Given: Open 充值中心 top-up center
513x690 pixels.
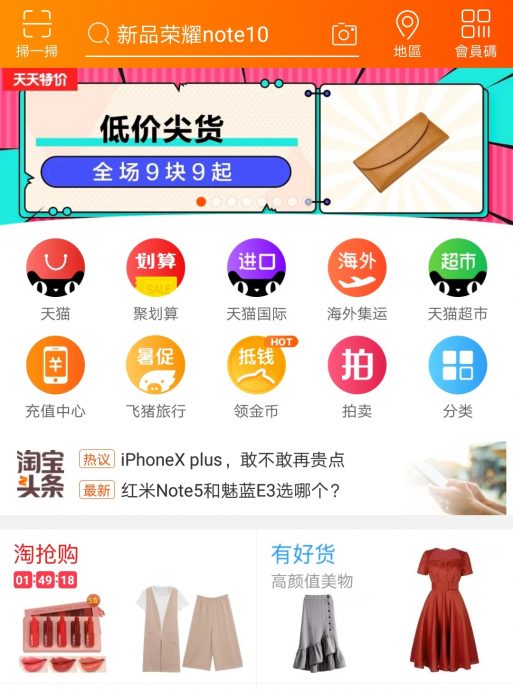Looking at the screenshot, I should tap(55, 377).
